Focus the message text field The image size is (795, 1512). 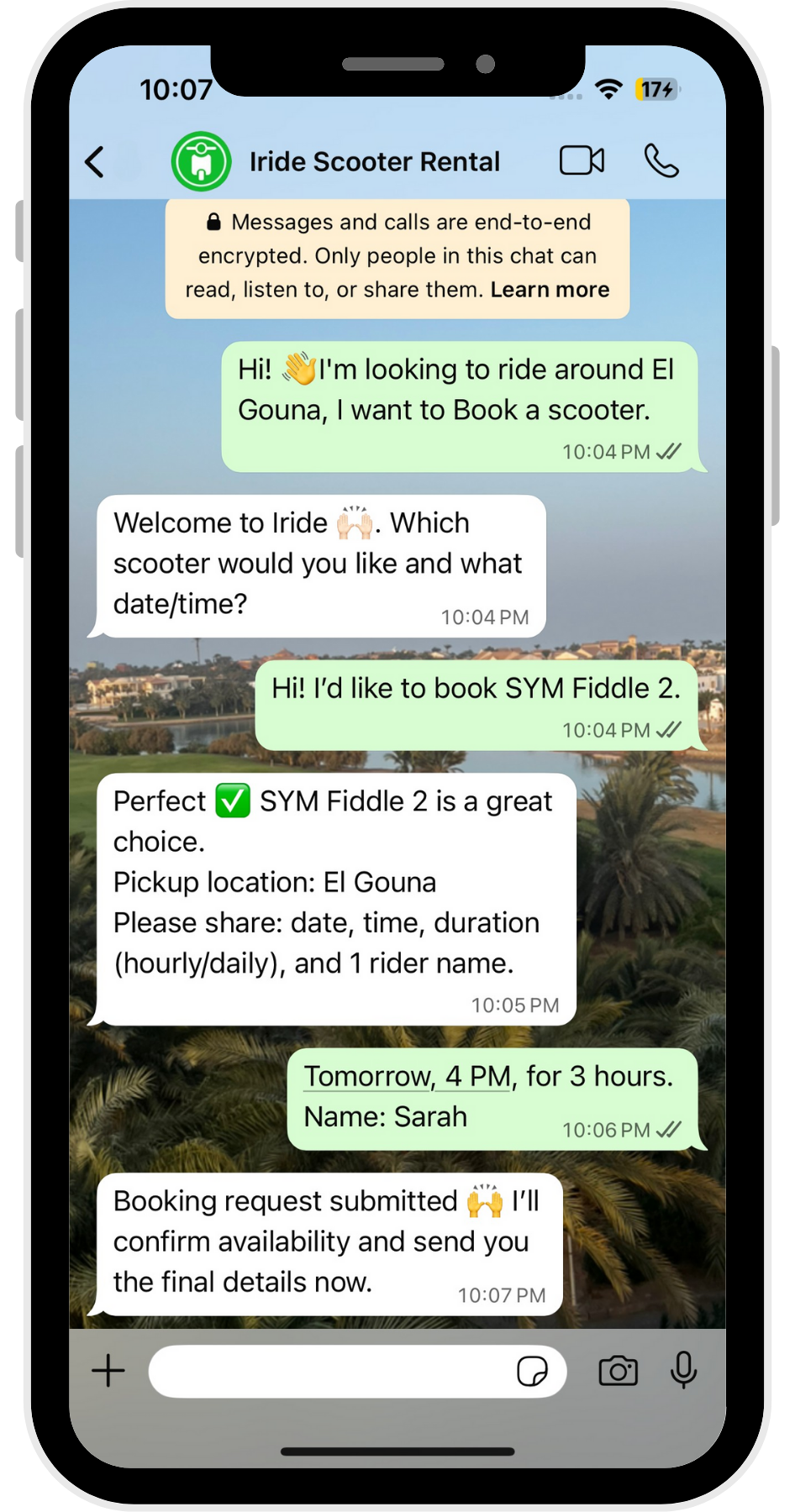click(332, 1372)
